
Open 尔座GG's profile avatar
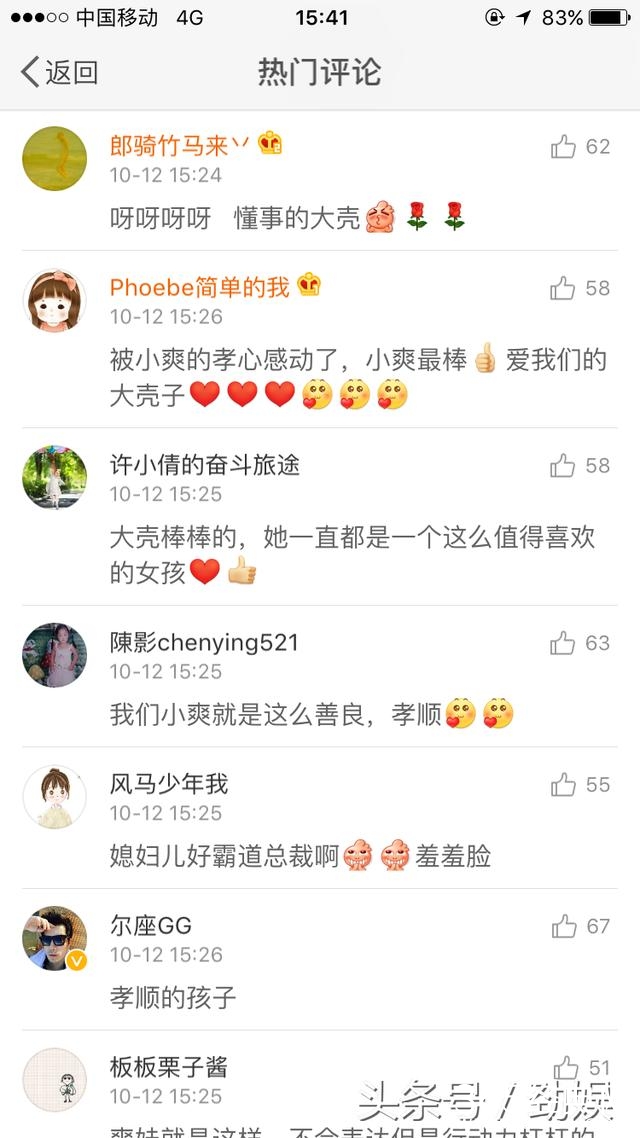(x=54, y=938)
